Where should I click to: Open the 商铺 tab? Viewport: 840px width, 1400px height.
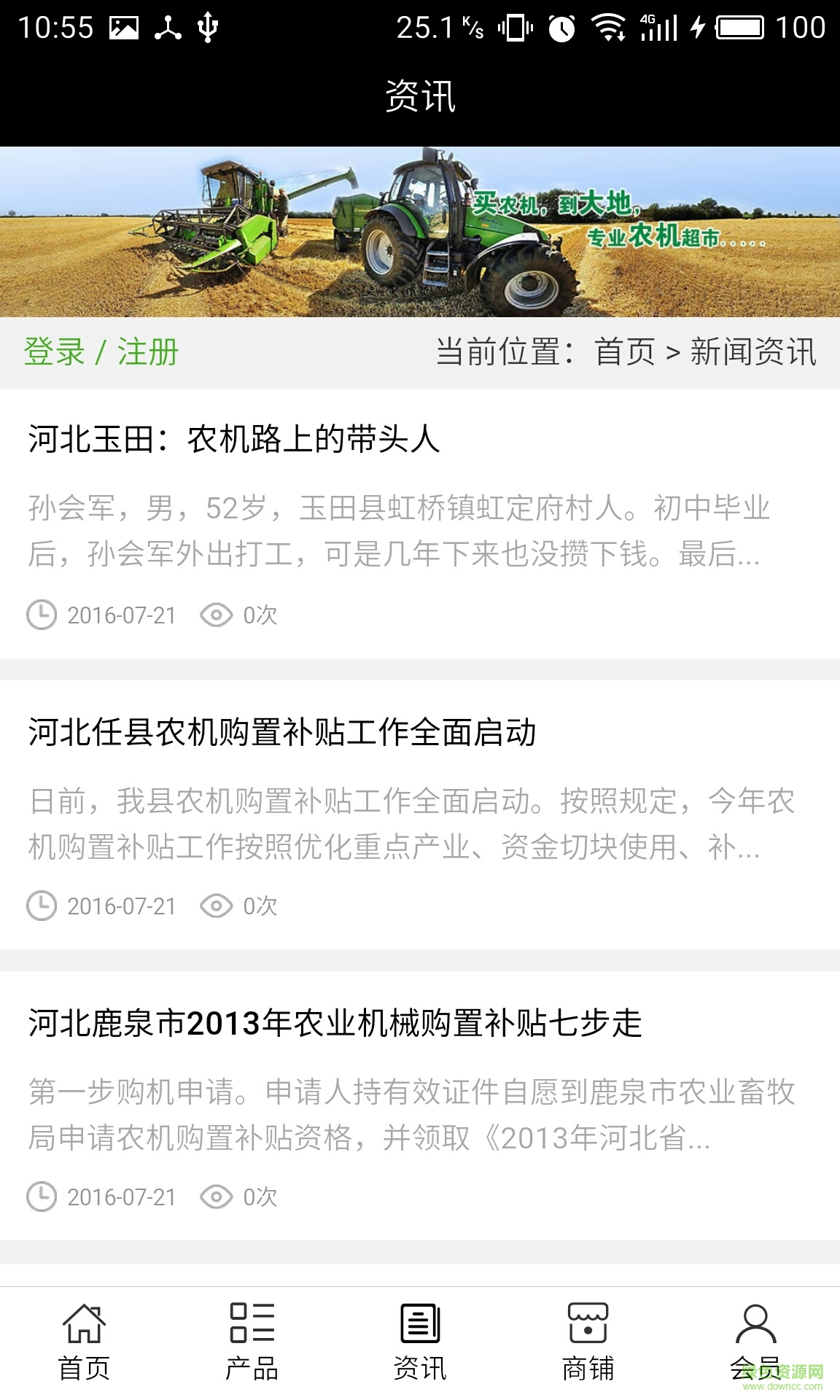coord(588,1342)
